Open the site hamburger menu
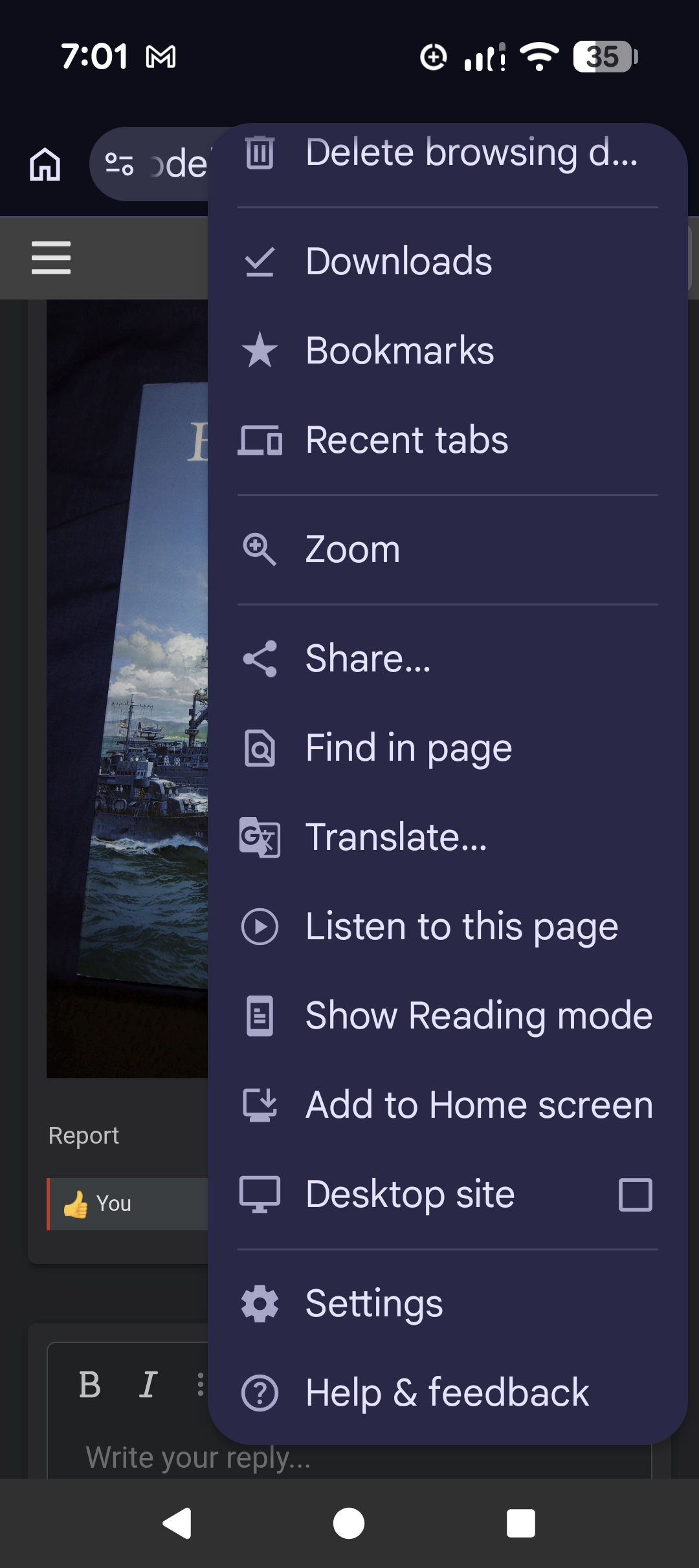 tap(51, 257)
